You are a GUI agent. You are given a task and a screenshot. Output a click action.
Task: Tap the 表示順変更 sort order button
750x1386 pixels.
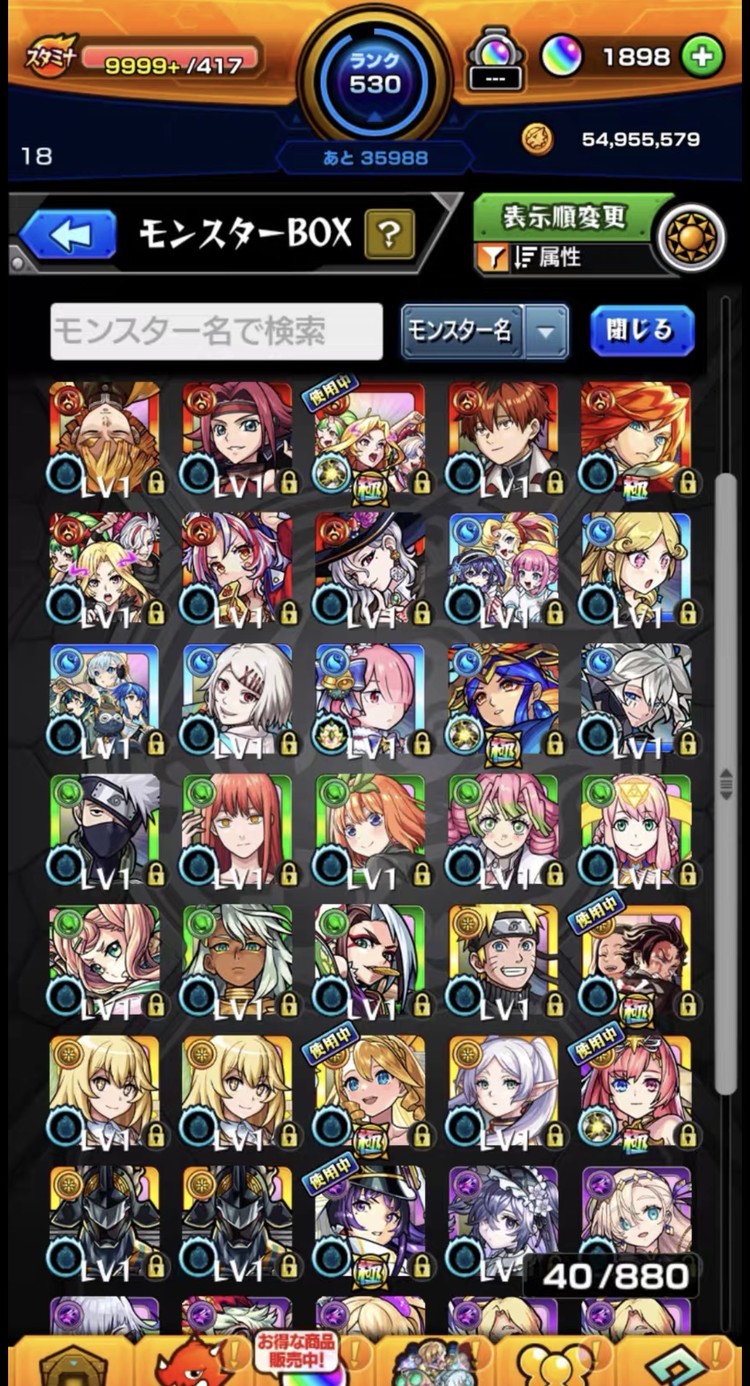(x=563, y=216)
